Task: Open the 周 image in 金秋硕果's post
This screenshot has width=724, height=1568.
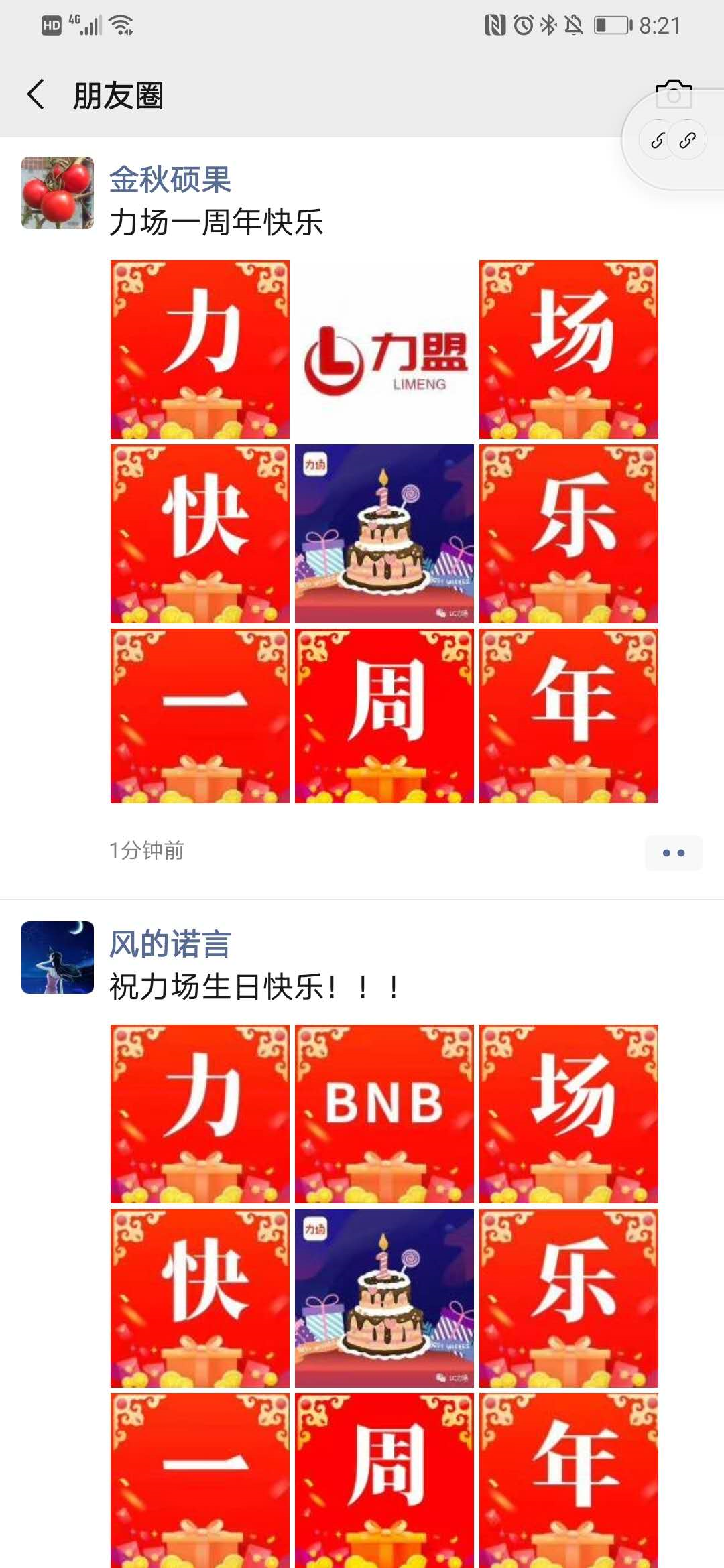Action: pyautogui.click(x=384, y=716)
